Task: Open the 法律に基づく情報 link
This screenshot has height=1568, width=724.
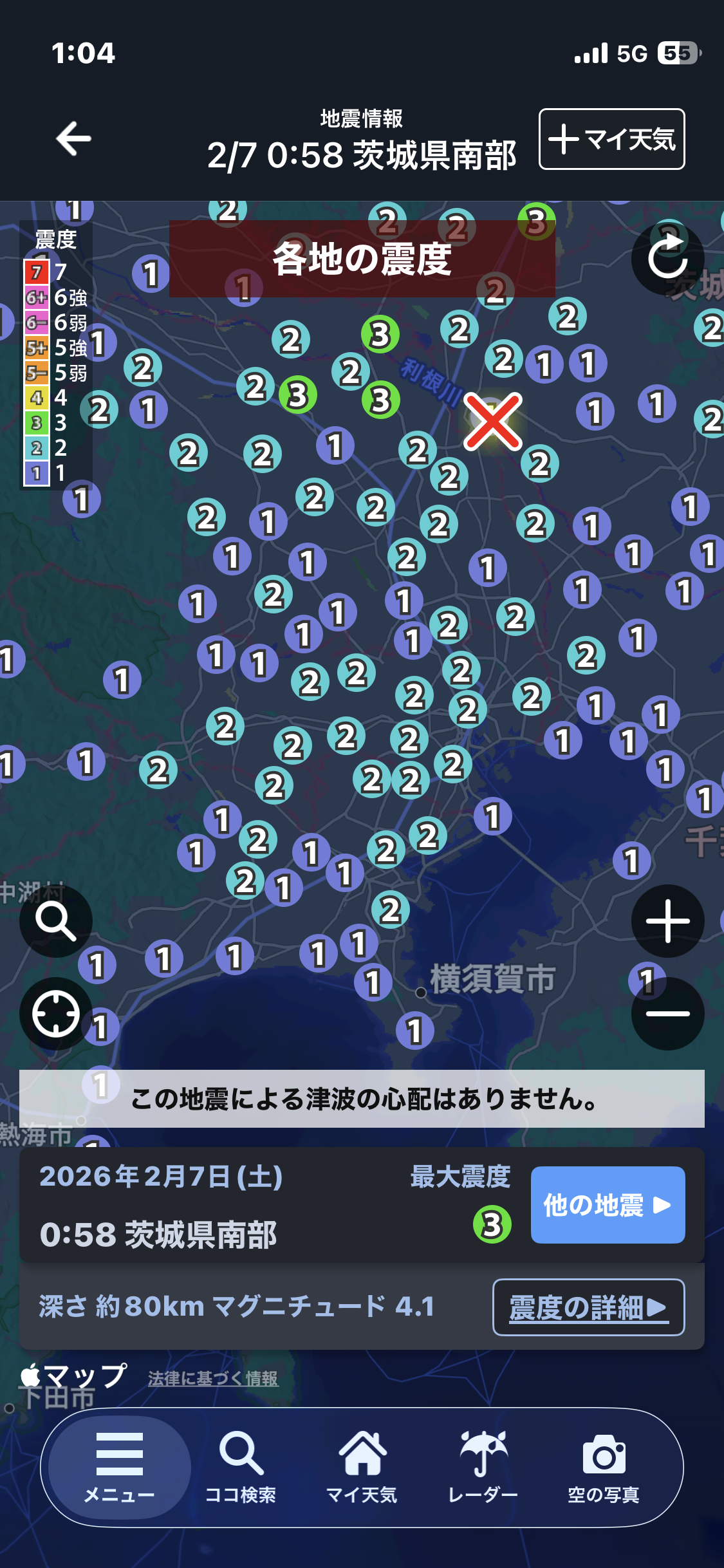Action: click(213, 1378)
